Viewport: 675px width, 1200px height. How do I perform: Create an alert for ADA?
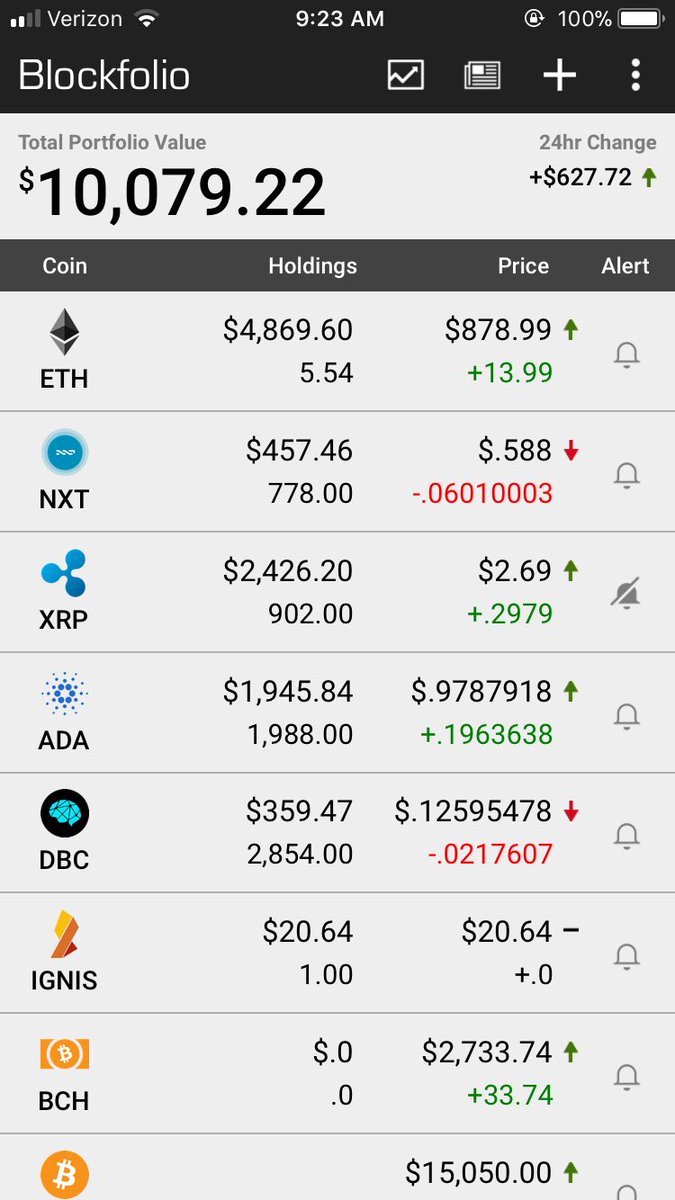(x=627, y=716)
